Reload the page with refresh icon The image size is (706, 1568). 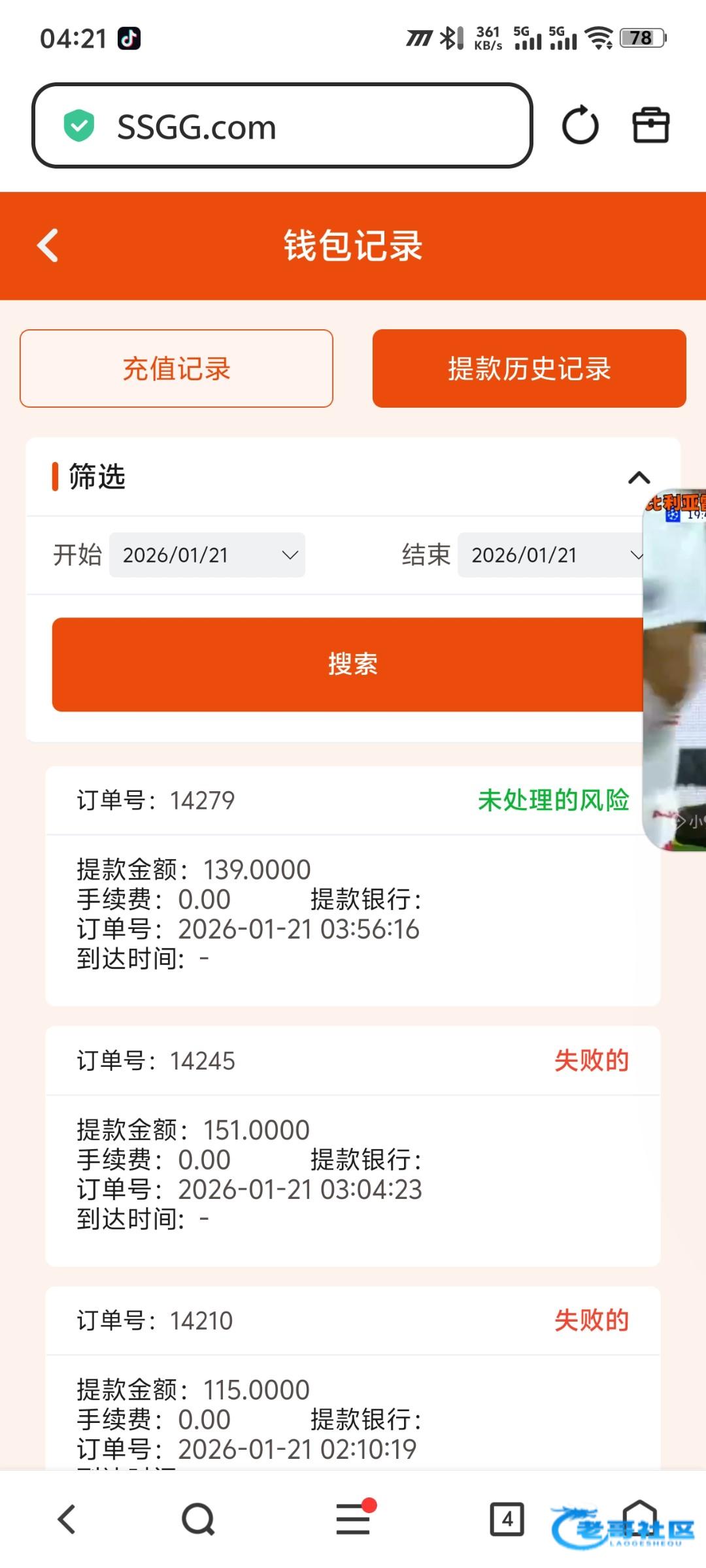(580, 125)
